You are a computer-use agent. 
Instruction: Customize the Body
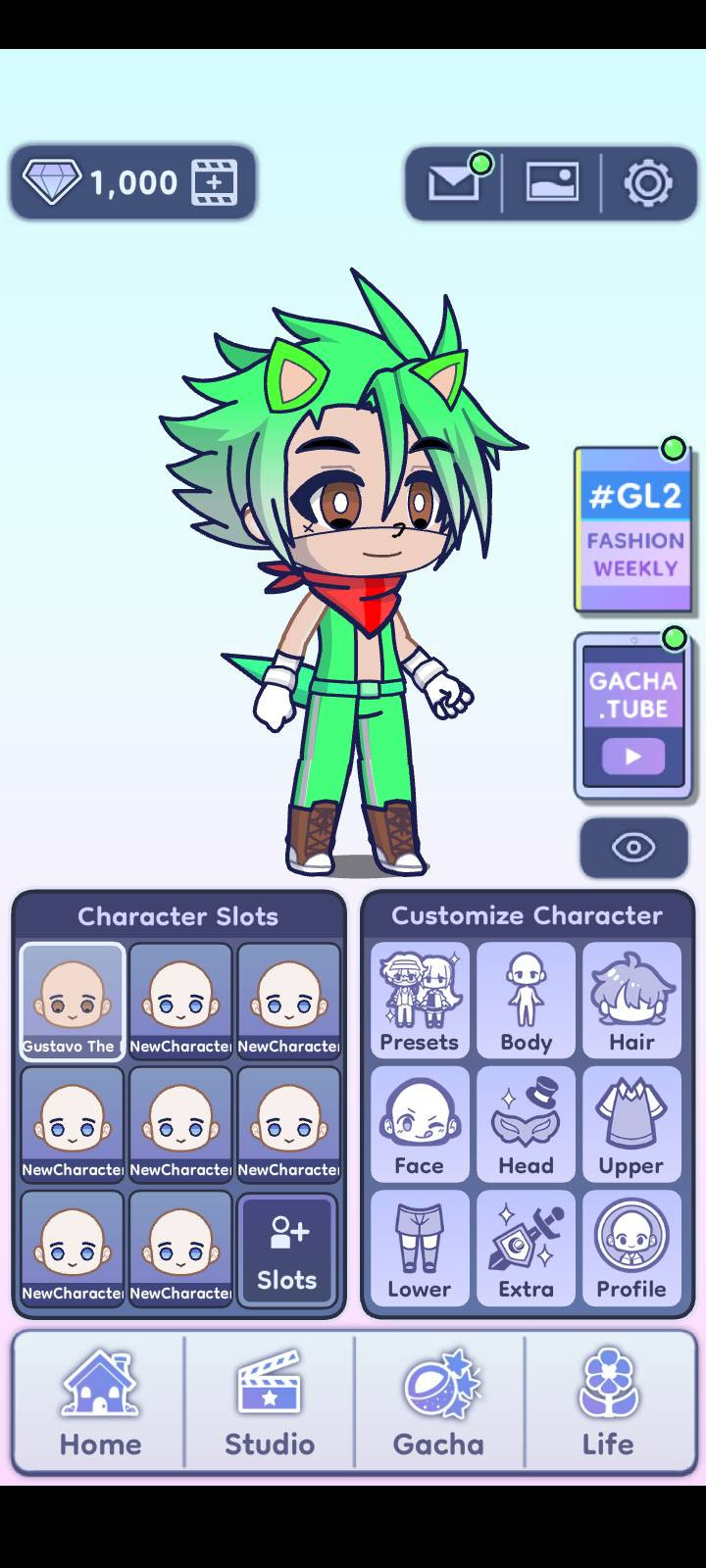(x=527, y=1001)
